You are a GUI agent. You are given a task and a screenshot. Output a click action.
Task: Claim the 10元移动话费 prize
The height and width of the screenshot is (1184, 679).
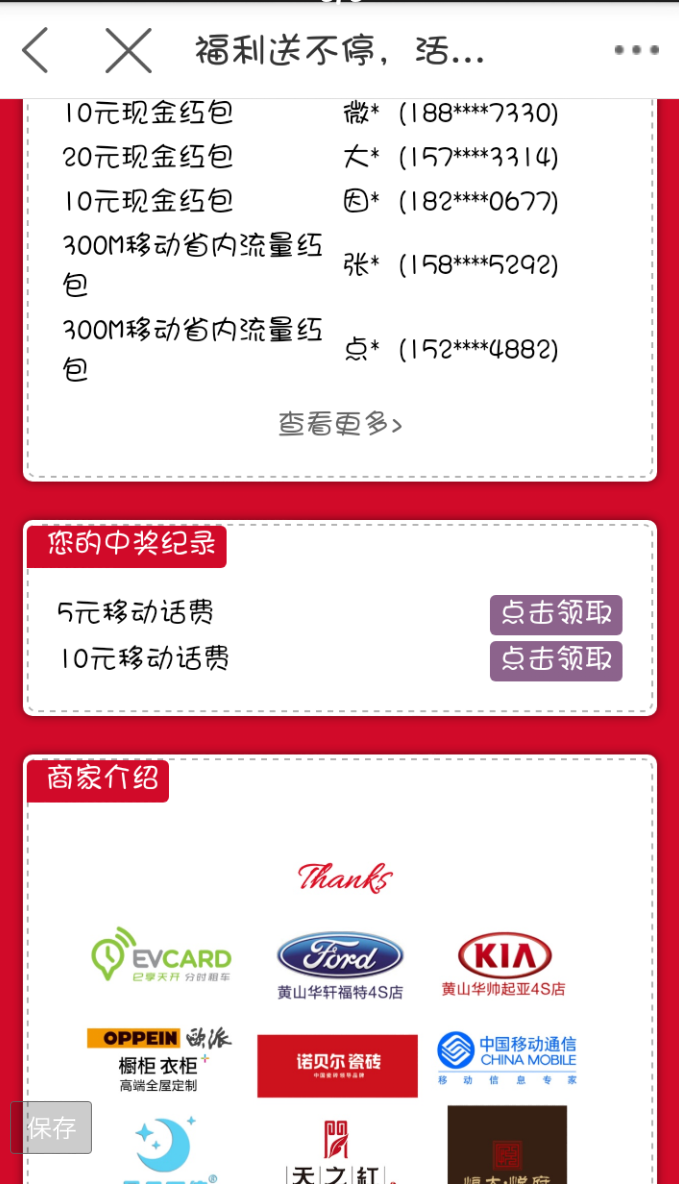tap(556, 660)
